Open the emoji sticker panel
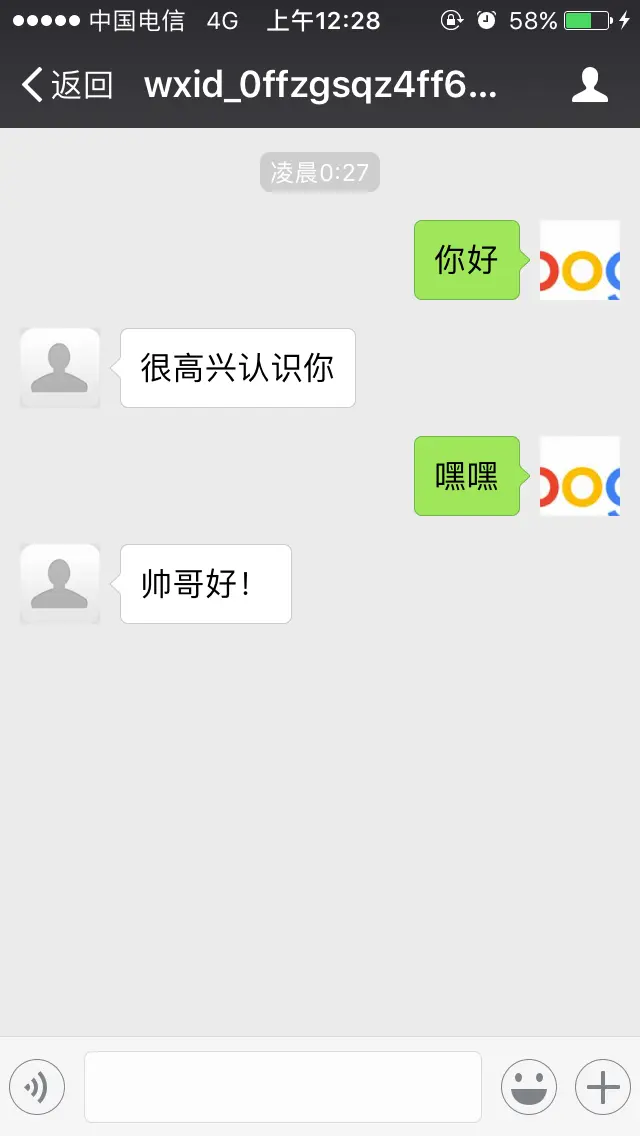Screen dimensions: 640x1136 [x=528, y=1087]
